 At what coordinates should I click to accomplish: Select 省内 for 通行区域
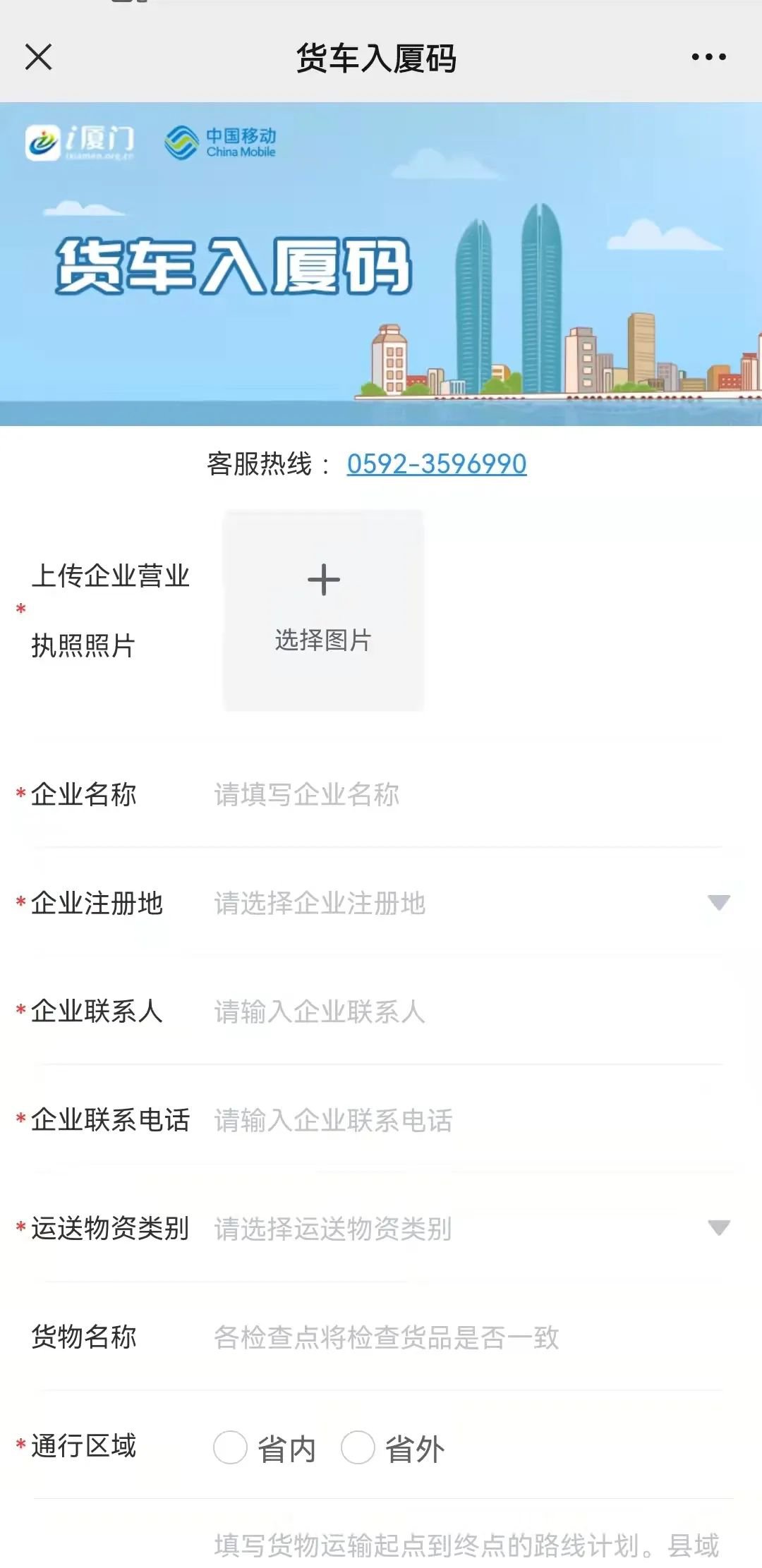(231, 1447)
